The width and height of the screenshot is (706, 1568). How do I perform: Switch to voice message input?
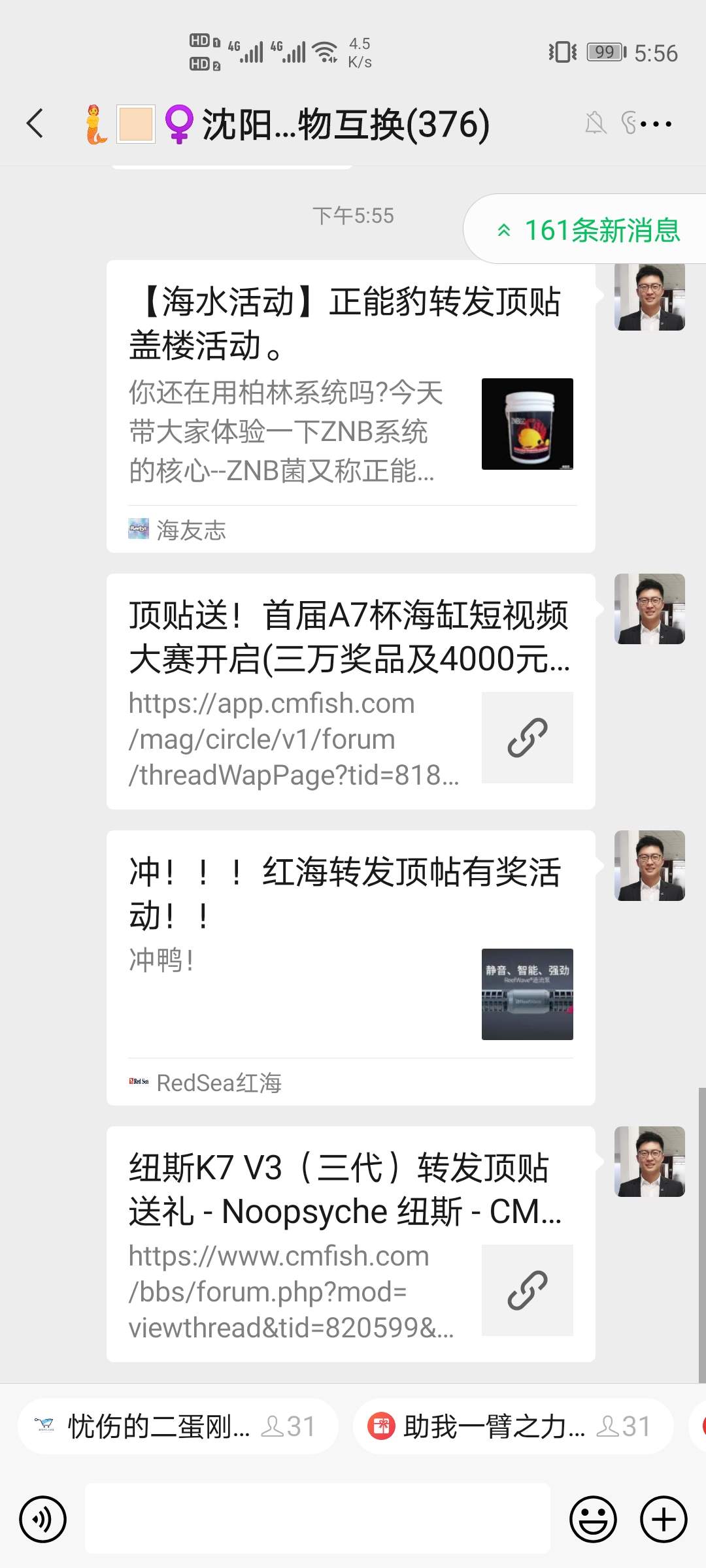point(43,1519)
